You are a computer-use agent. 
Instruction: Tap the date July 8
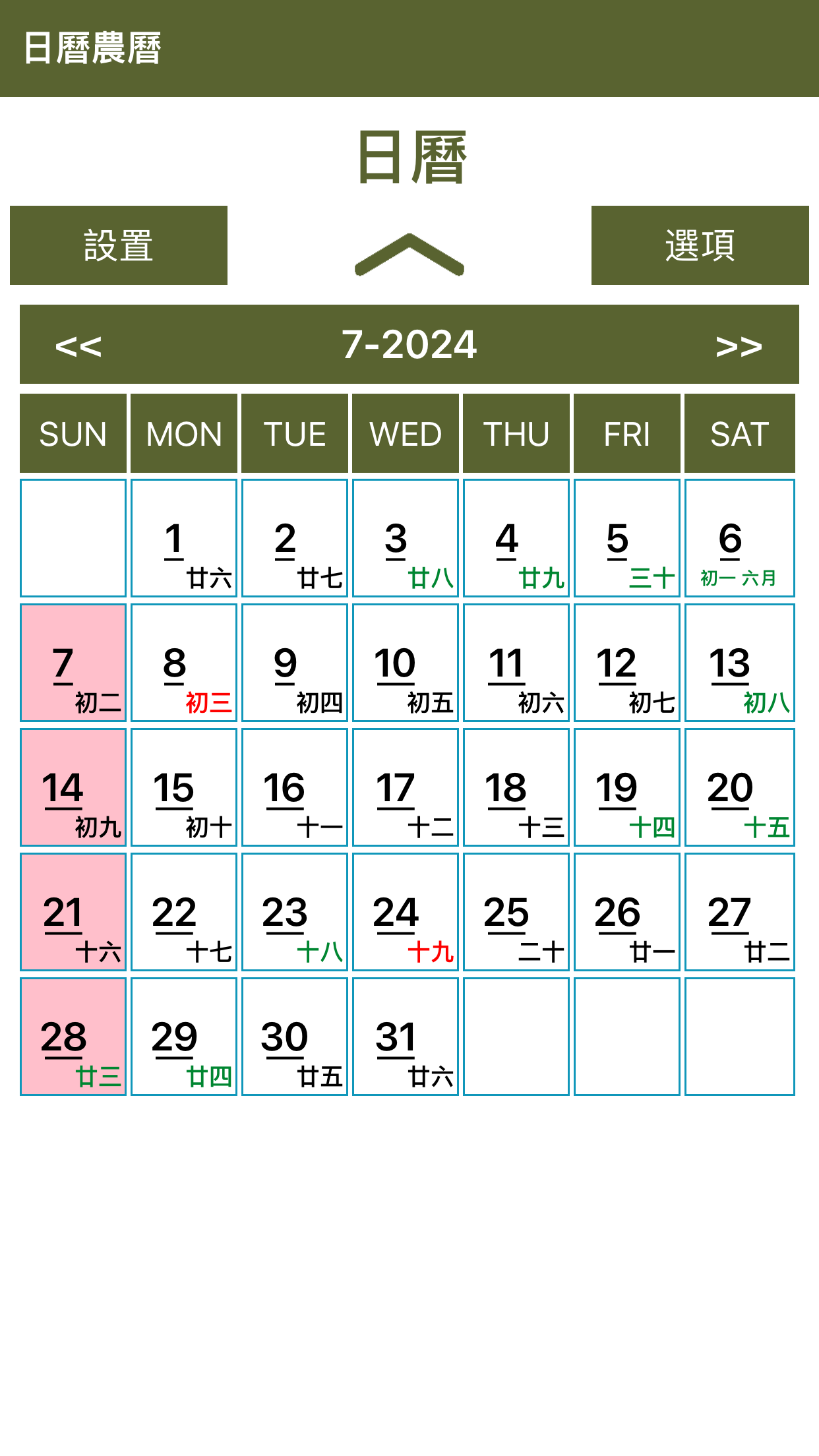point(184,663)
